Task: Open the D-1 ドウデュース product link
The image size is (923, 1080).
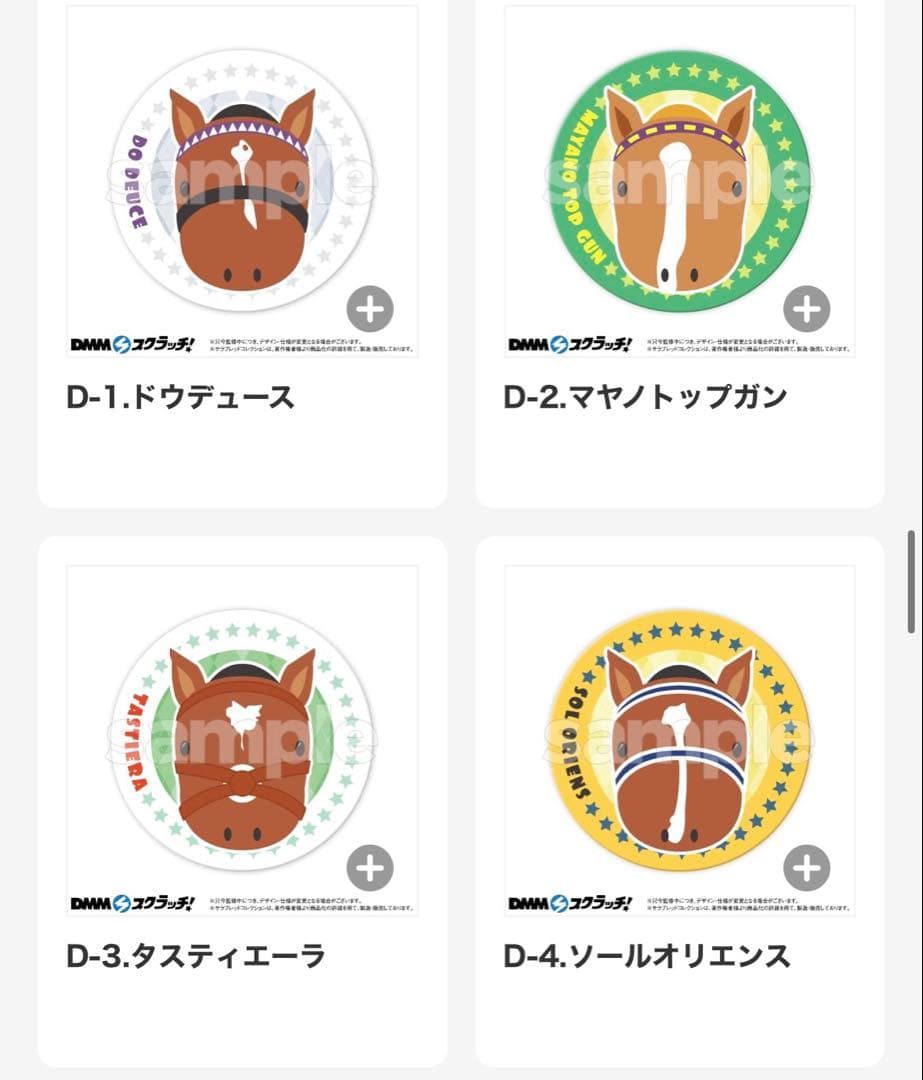Action: tap(180, 396)
